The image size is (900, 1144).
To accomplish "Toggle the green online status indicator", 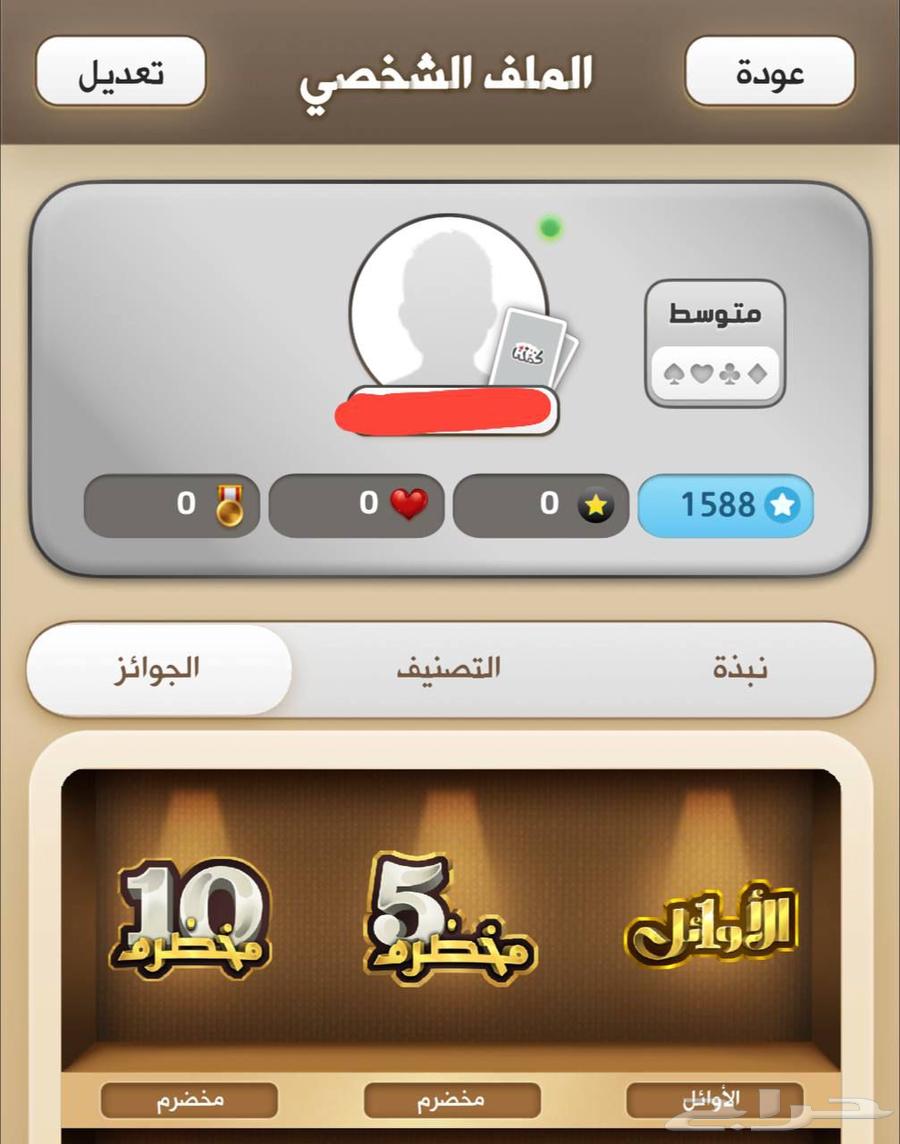I will pyautogui.click(x=548, y=230).
